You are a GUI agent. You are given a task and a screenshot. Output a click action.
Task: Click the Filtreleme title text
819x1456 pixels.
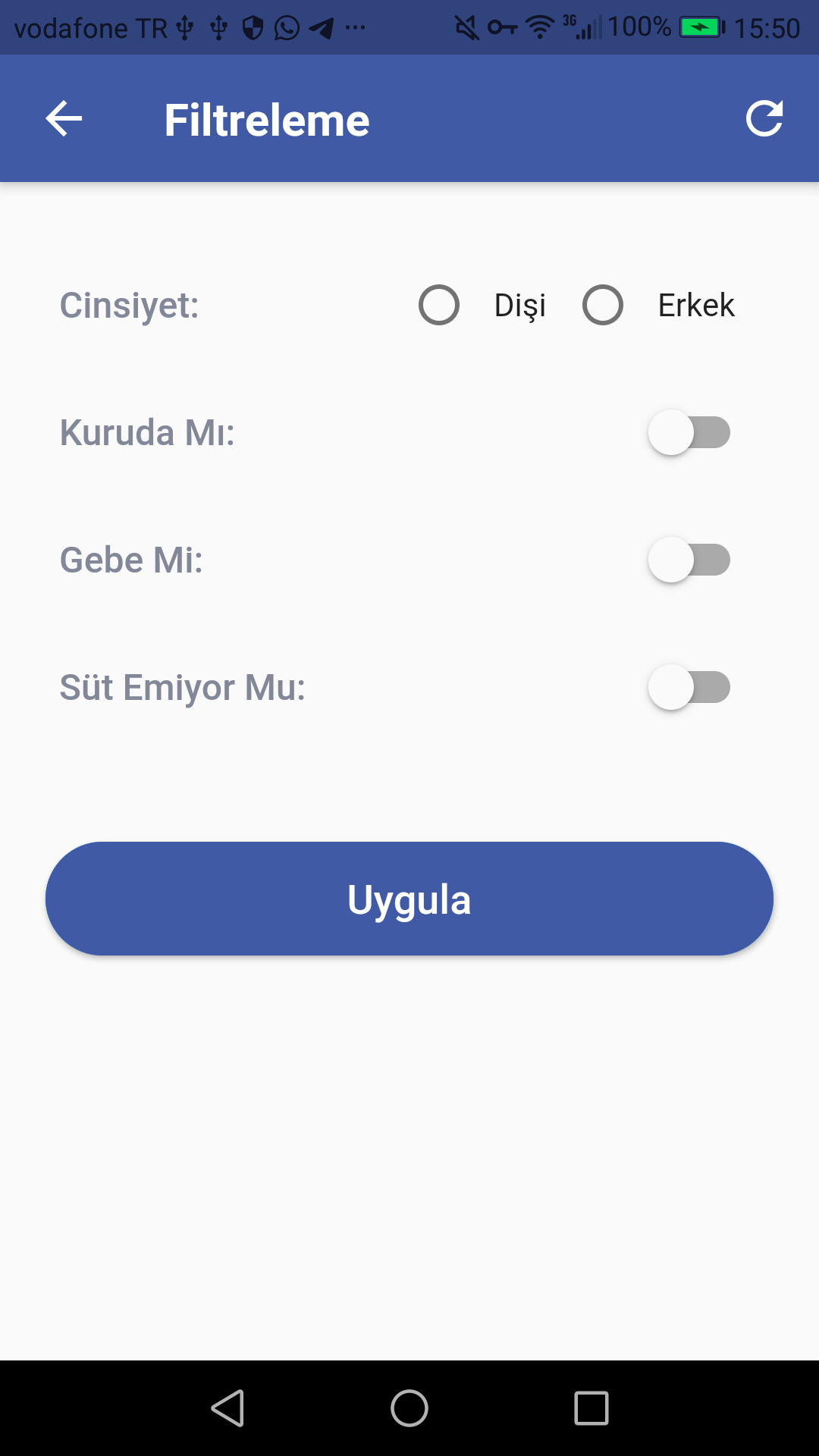click(x=267, y=118)
